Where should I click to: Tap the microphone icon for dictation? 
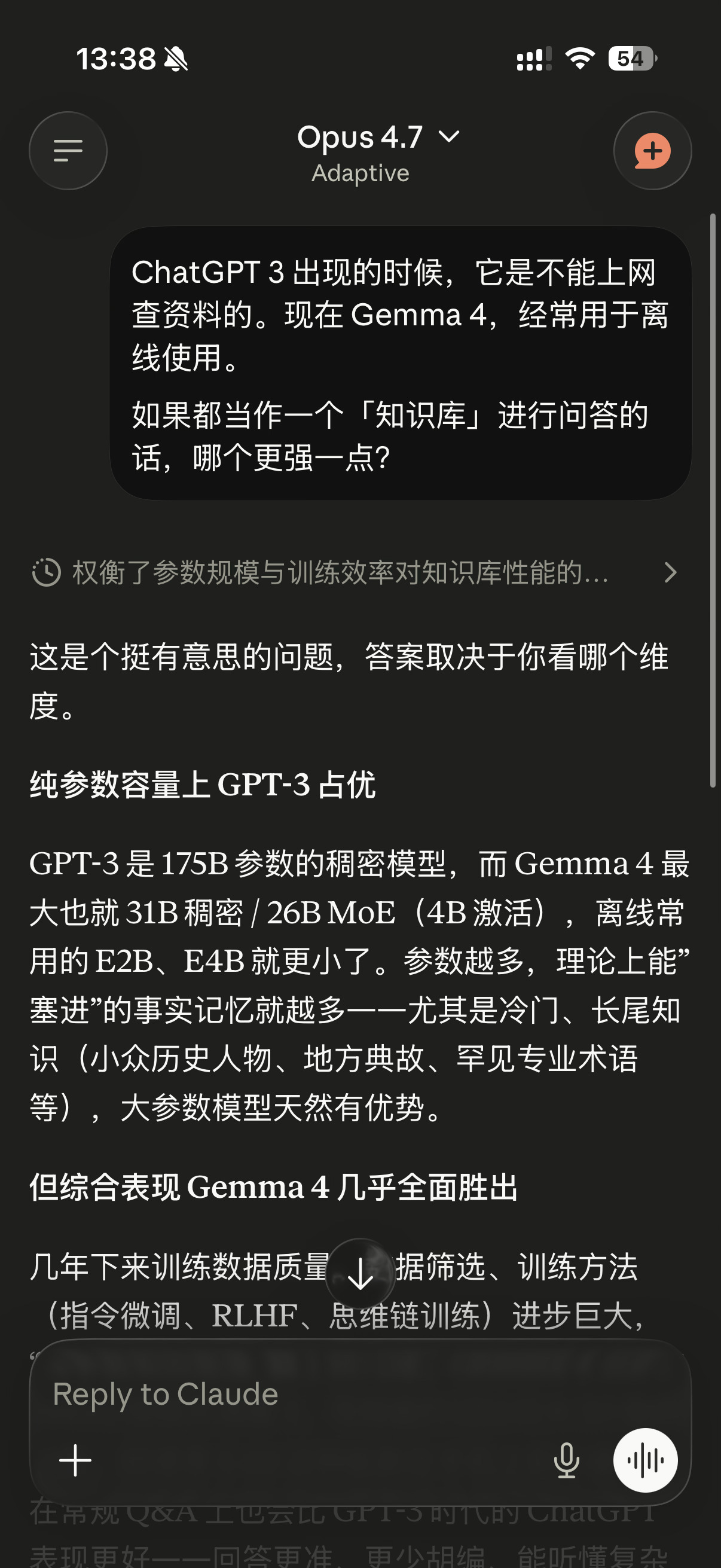[566, 1459]
